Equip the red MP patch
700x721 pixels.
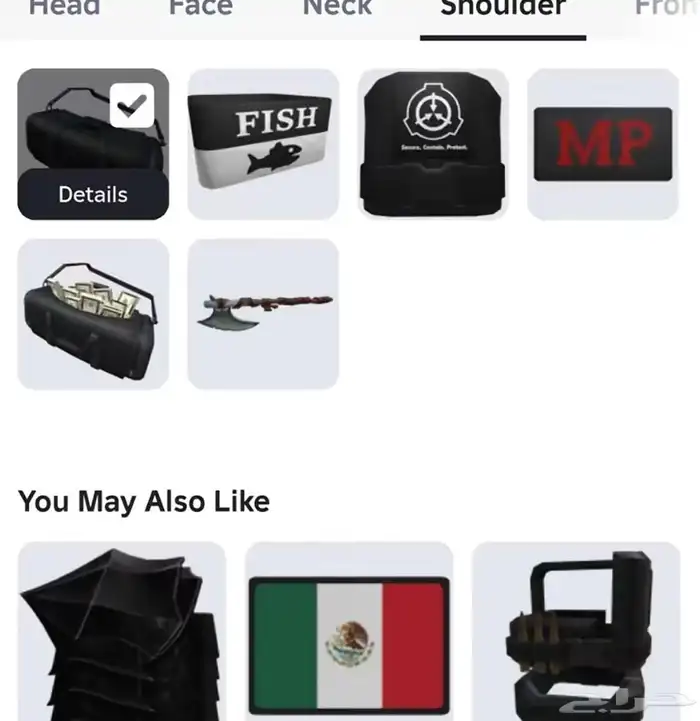603,144
